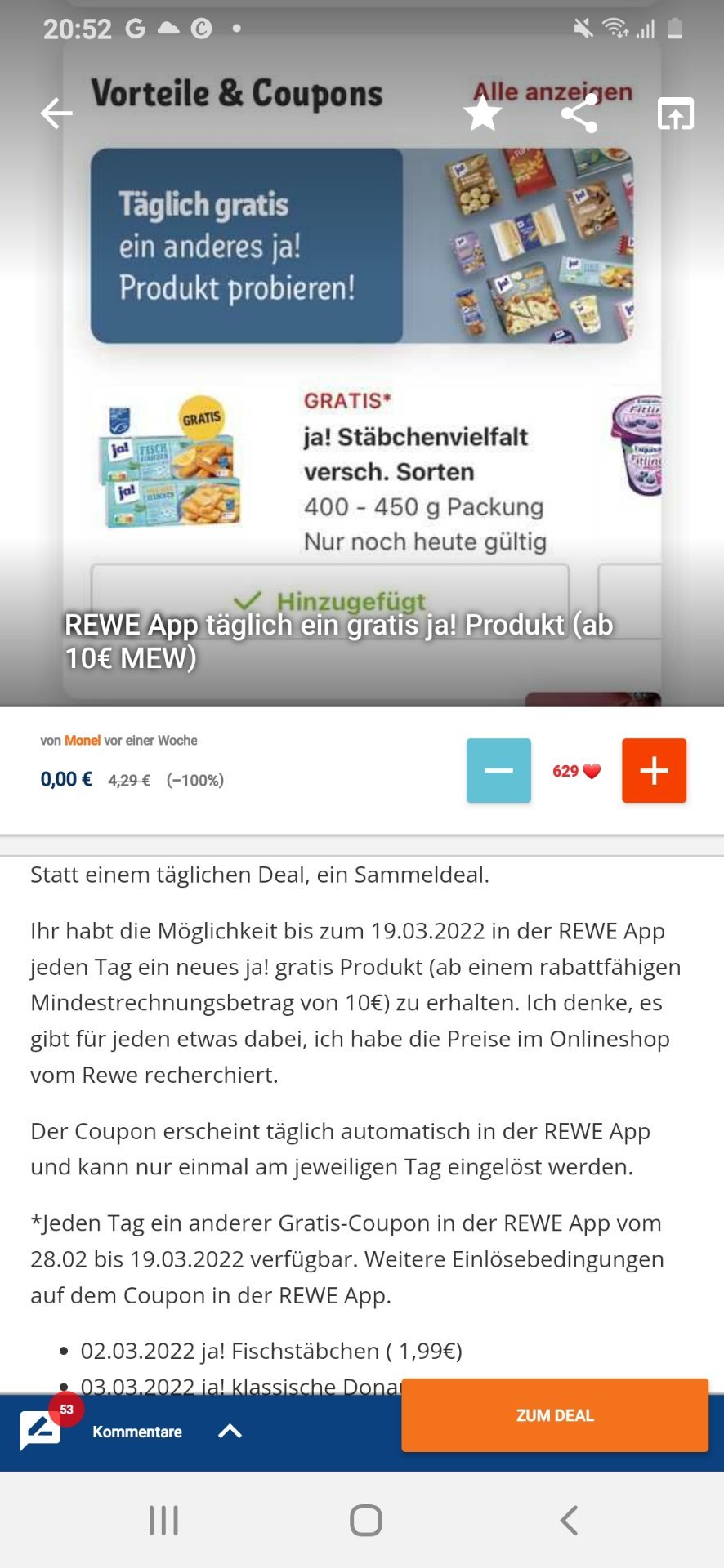Vote the deal hot with plus

tap(654, 770)
